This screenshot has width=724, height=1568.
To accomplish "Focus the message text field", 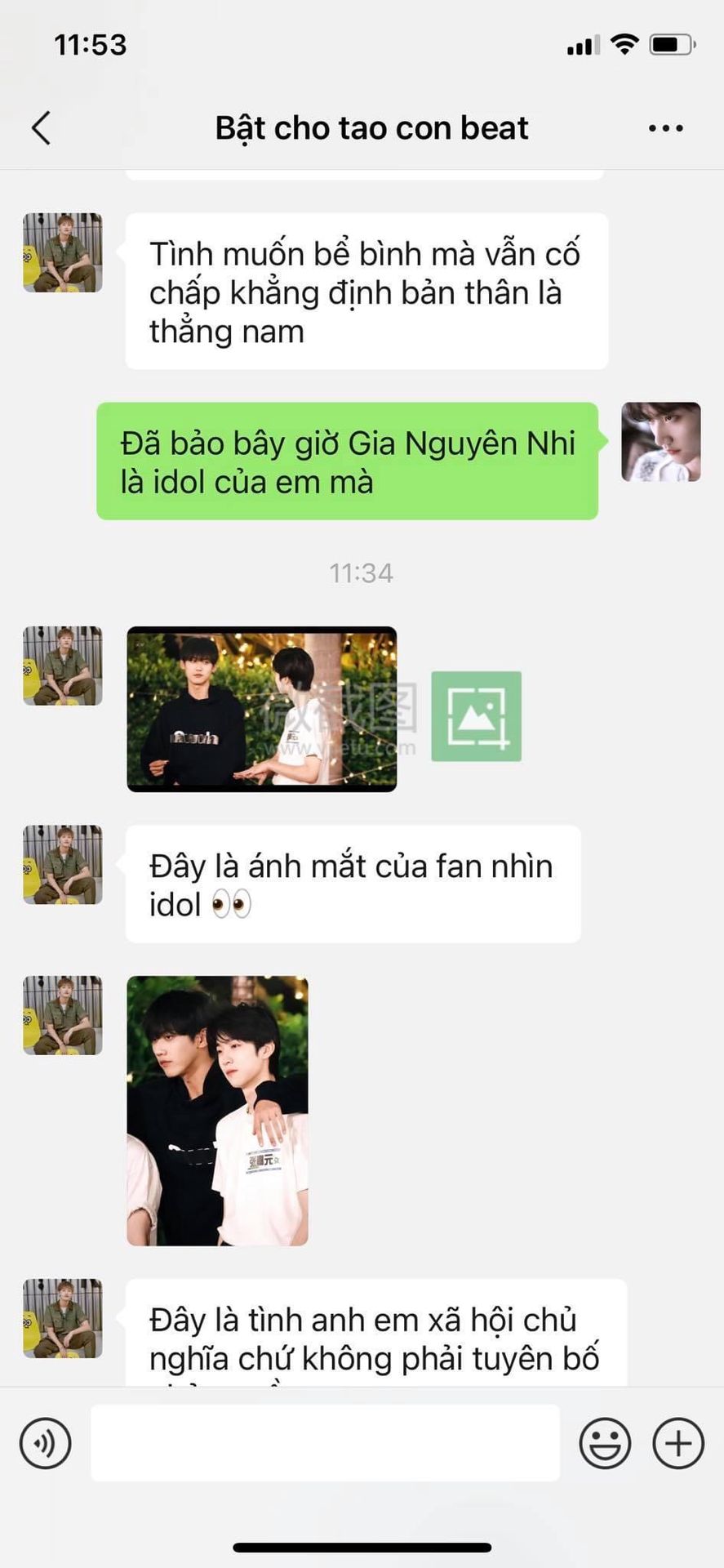I will (x=325, y=1443).
